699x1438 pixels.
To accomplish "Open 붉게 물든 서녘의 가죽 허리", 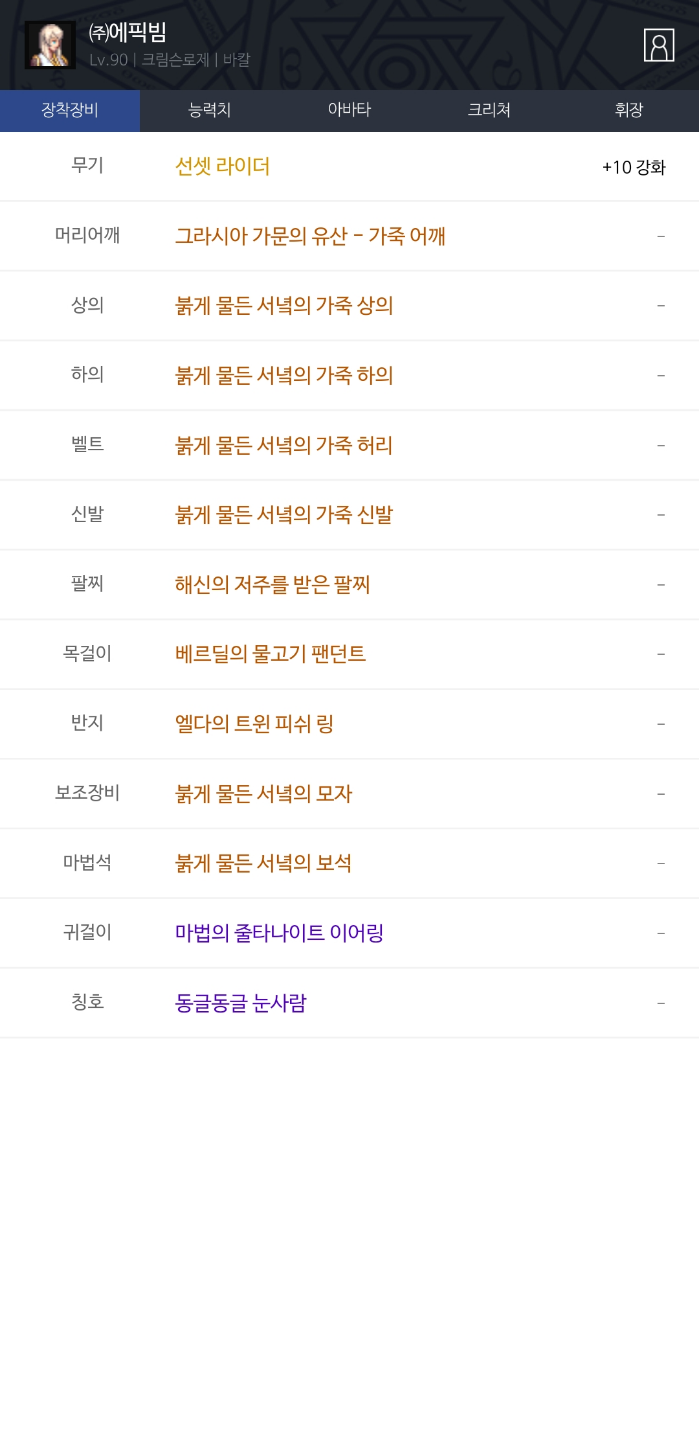I will pyautogui.click(x=284, y=445).
